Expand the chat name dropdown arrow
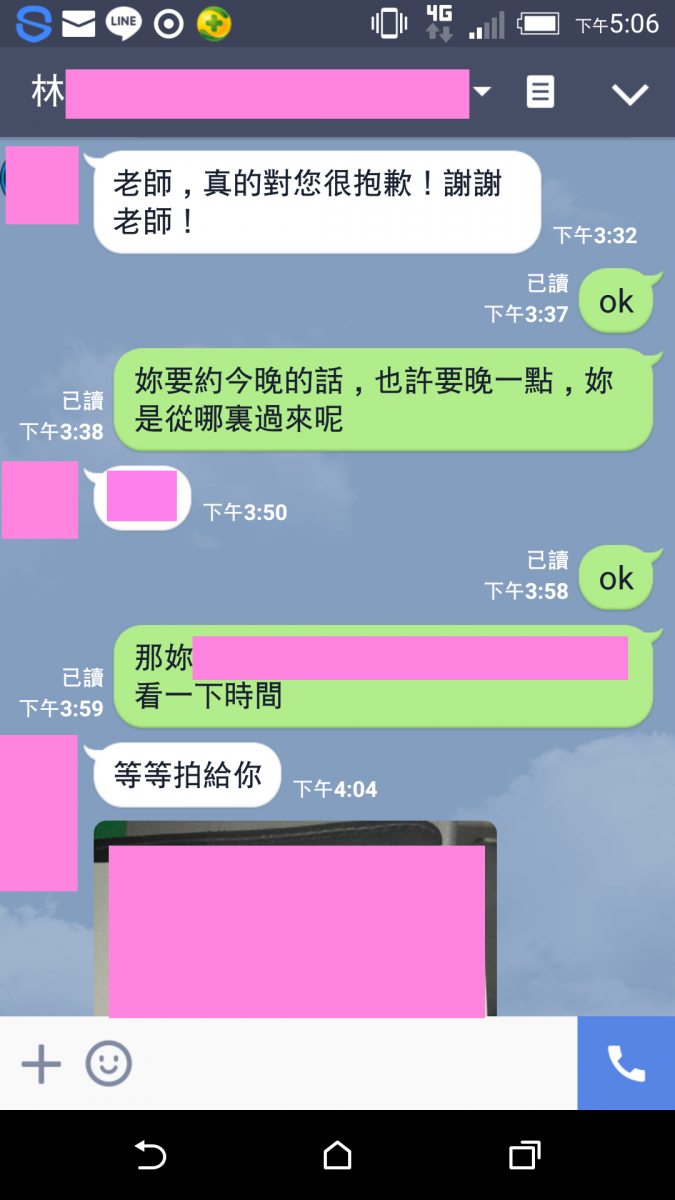Viewport: 675px width, 1200px height. point(482,92)
